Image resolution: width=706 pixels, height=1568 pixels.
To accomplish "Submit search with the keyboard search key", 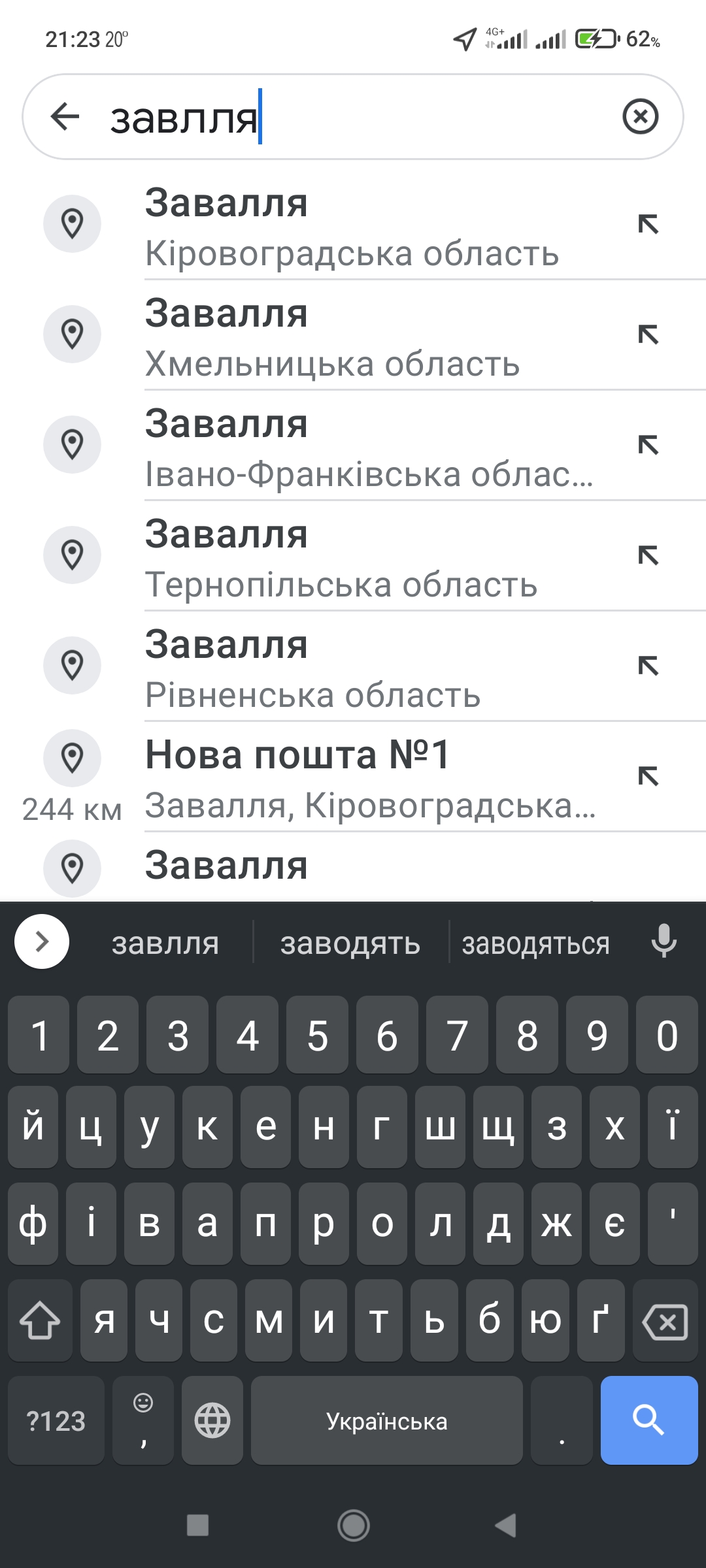I will click(x=648, y=1420).
